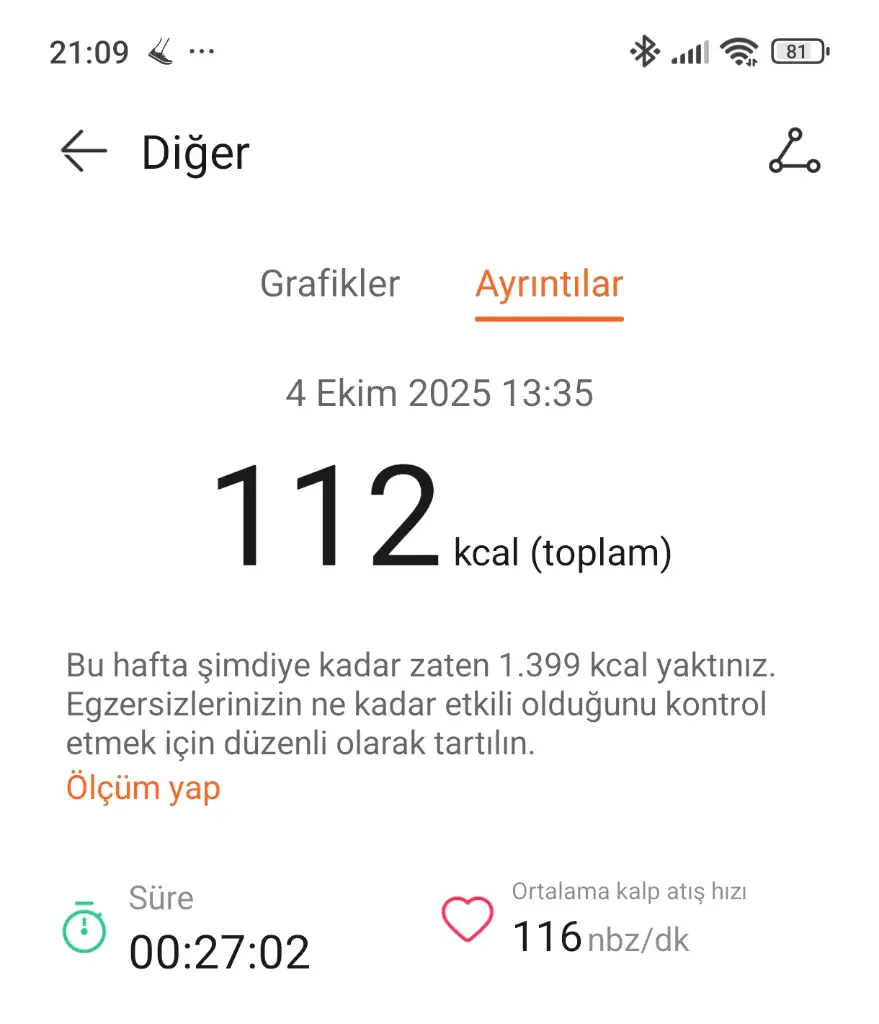Image resolution: width=879 pixels, height=1024 pixels.
Task: Switch to the Grafikler tab
Action: point(330,284)
